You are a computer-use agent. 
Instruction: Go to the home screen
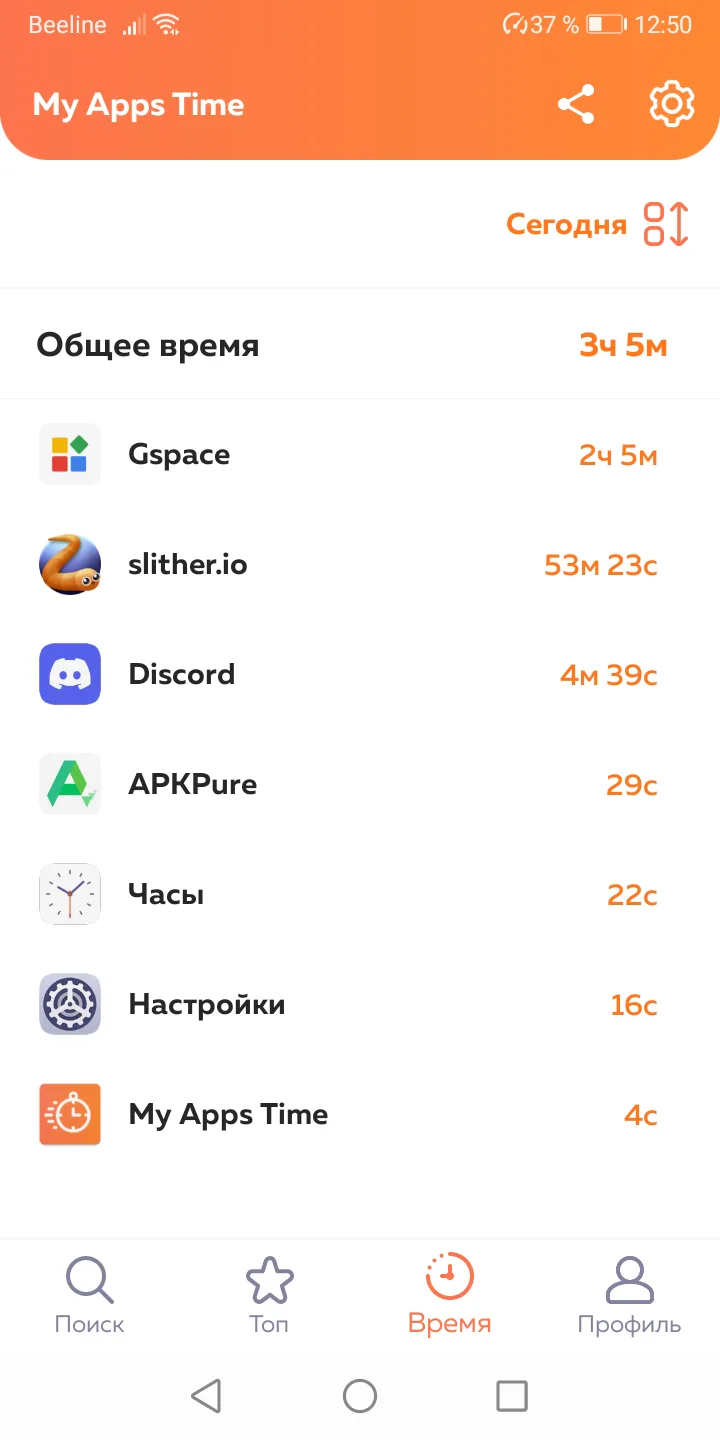click(360, 1396)
